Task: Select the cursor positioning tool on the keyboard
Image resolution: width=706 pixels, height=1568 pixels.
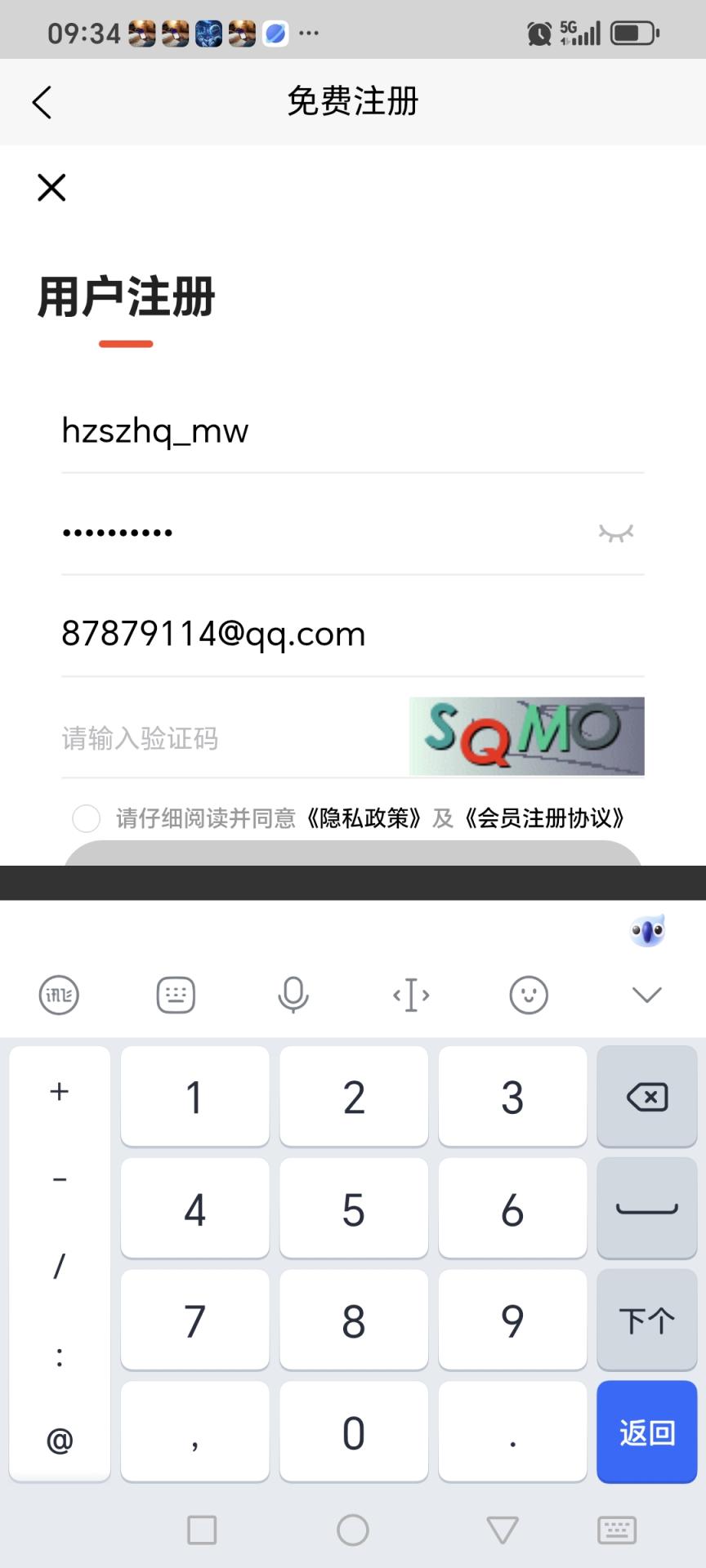Action: coord(410,995)
